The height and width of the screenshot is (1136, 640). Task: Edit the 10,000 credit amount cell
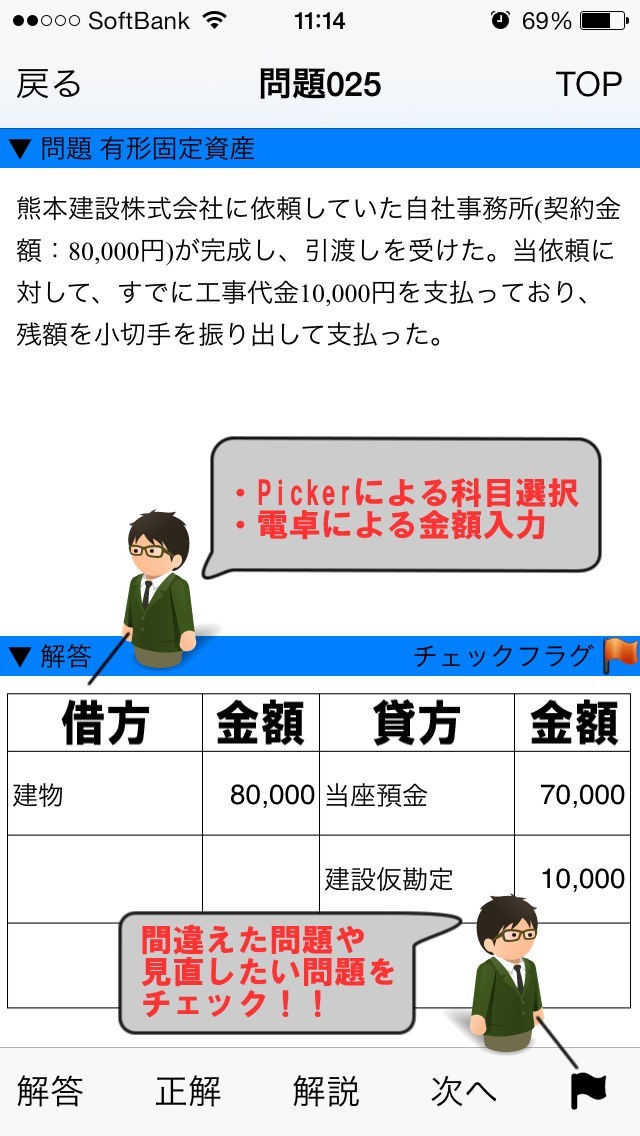pyautogui.click(x=573, y=878)
